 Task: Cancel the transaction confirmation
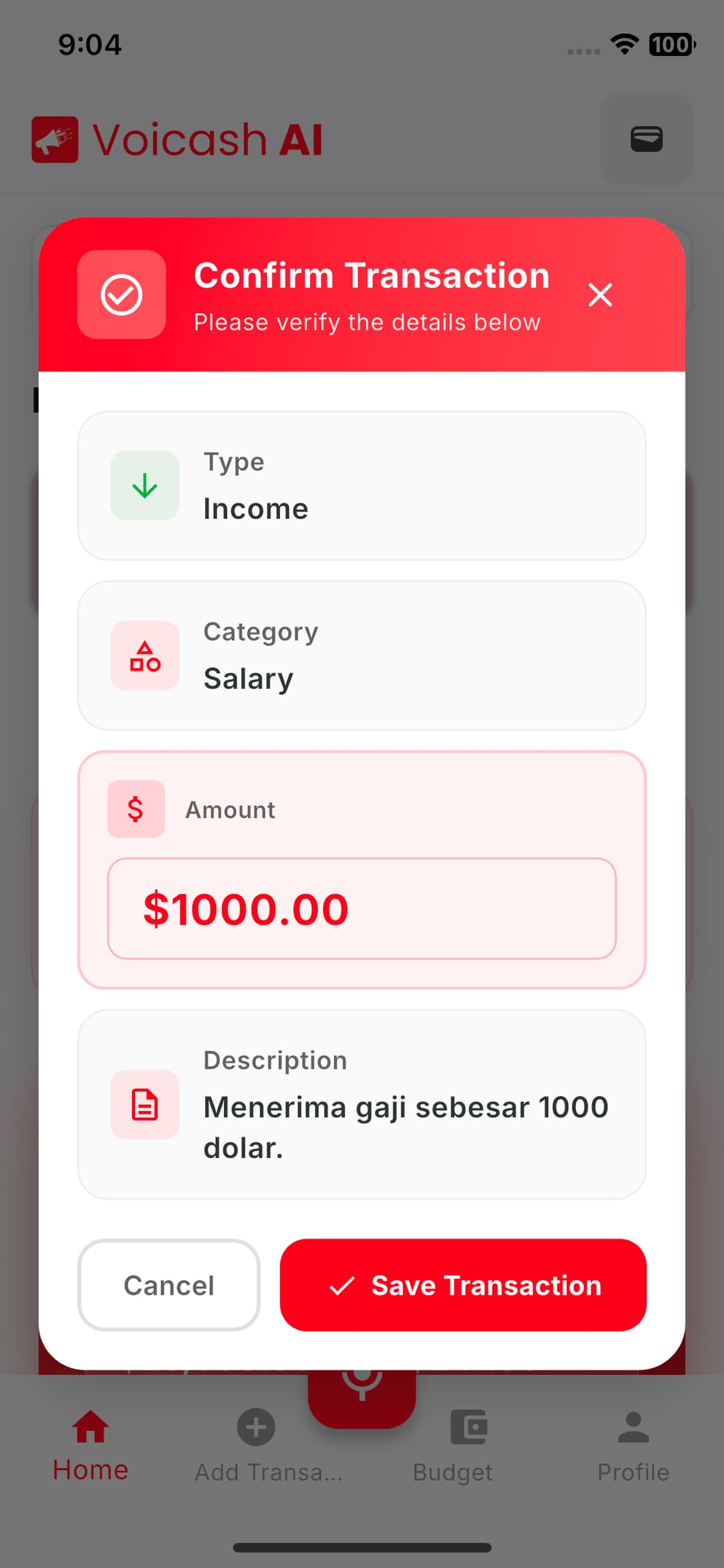point(168,1285)
